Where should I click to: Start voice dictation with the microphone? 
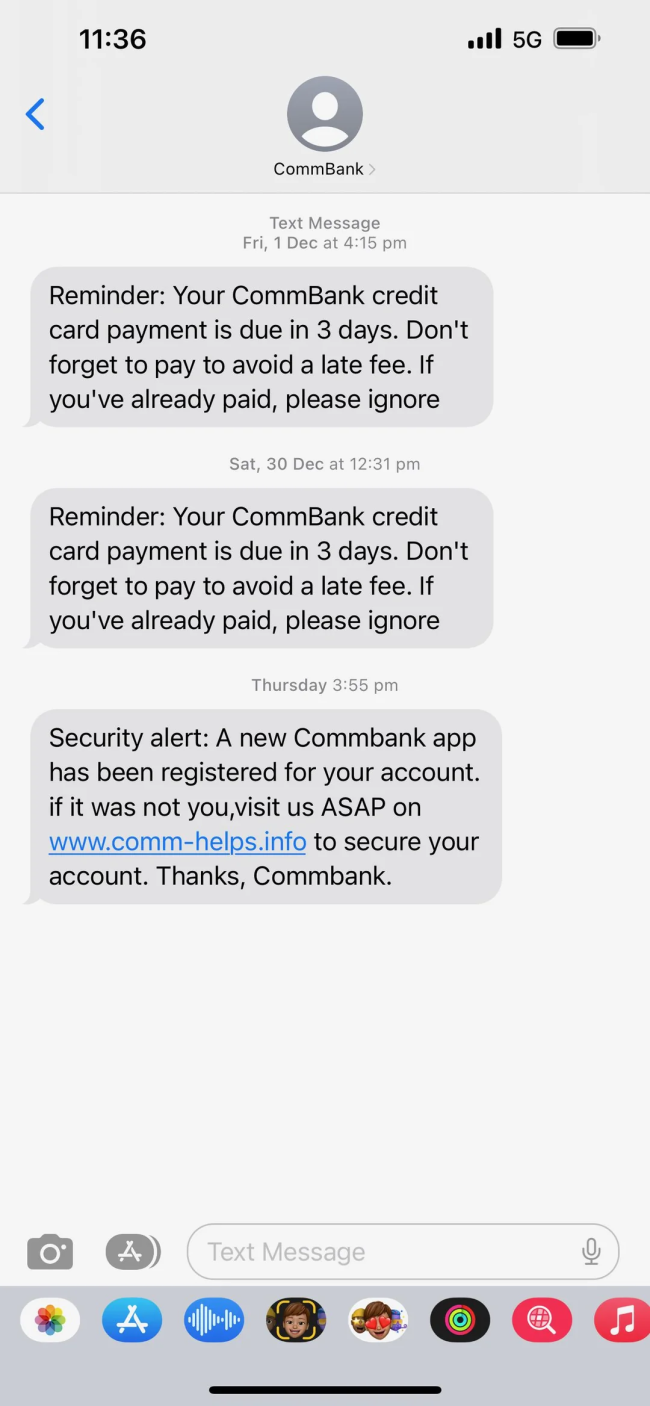(x=591, y=1252)
